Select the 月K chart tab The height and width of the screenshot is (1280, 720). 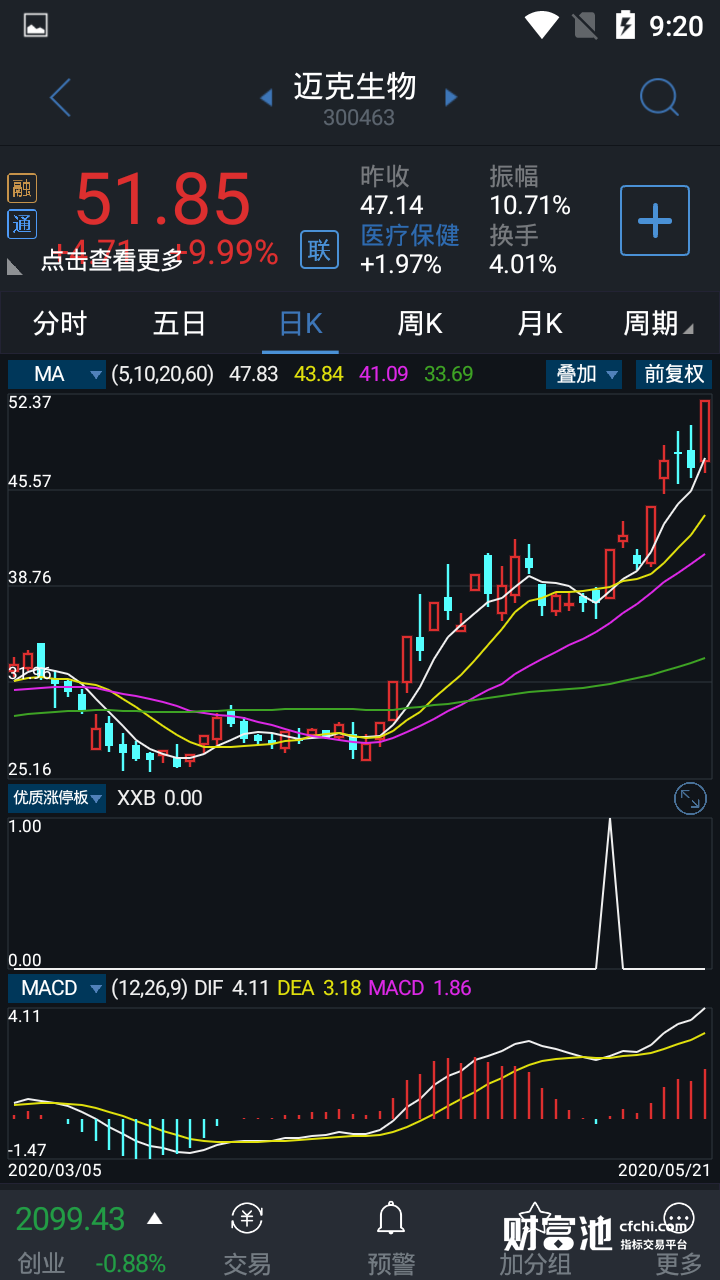tap(540, 324)
